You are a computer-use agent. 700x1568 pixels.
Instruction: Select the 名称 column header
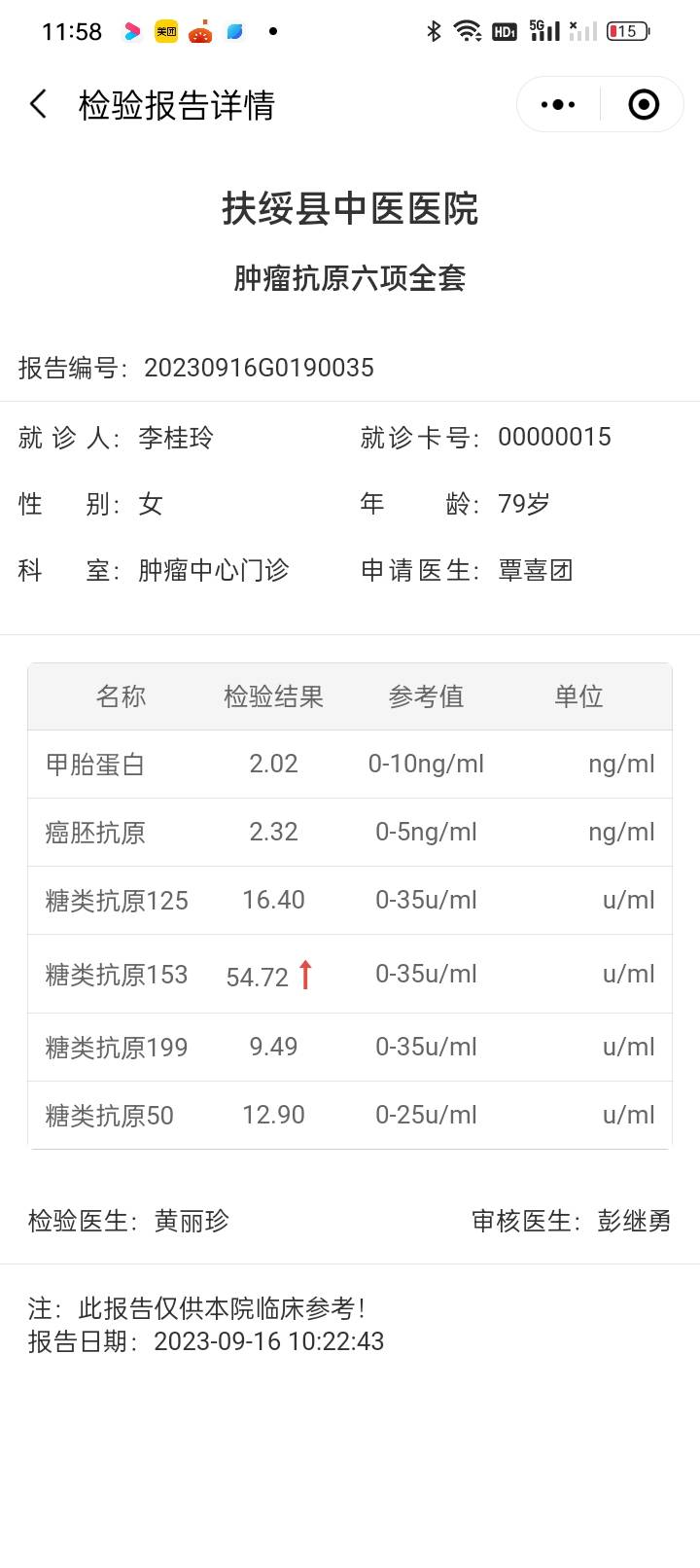[121, 696]
